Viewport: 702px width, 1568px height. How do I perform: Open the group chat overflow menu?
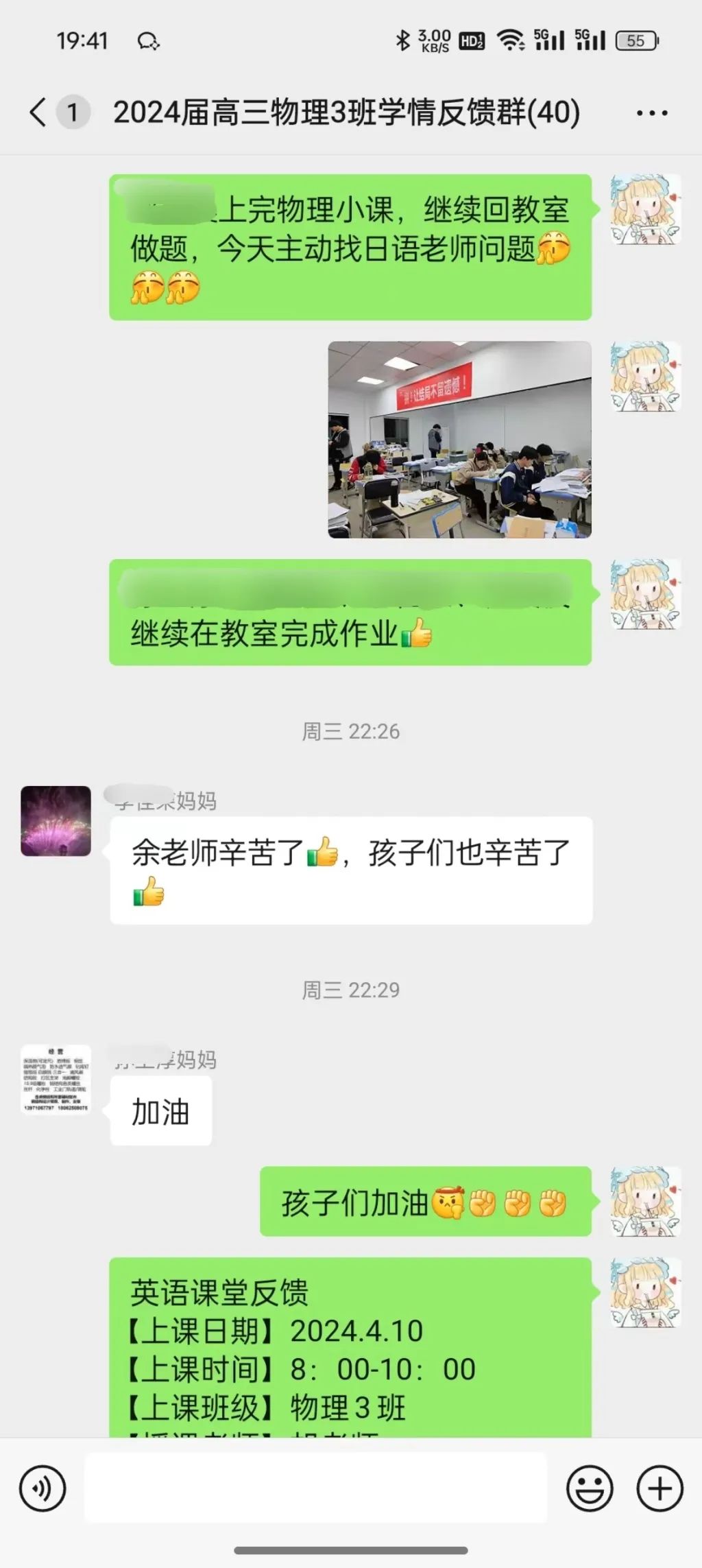651,113
